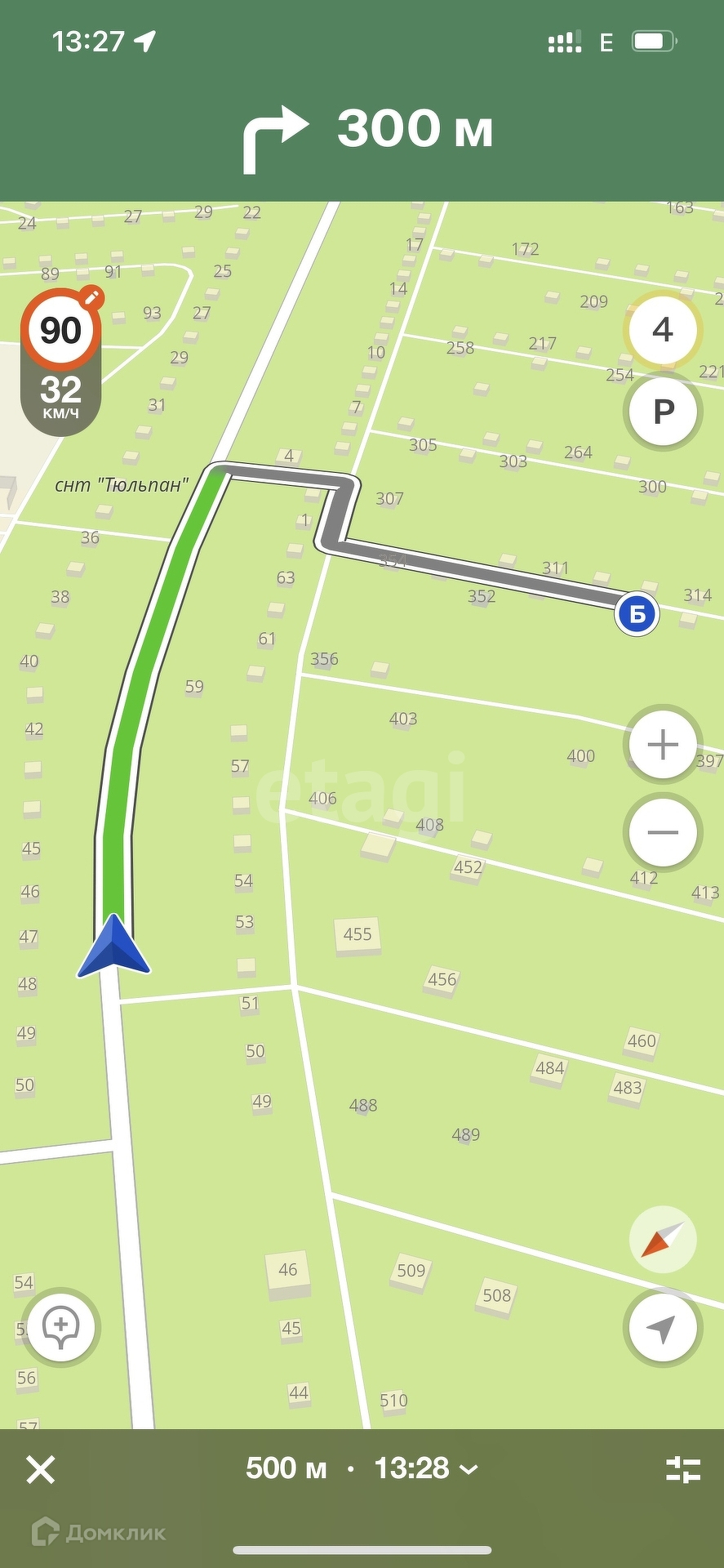
Task: Zoom out of the map
Action: coord(662,832)
